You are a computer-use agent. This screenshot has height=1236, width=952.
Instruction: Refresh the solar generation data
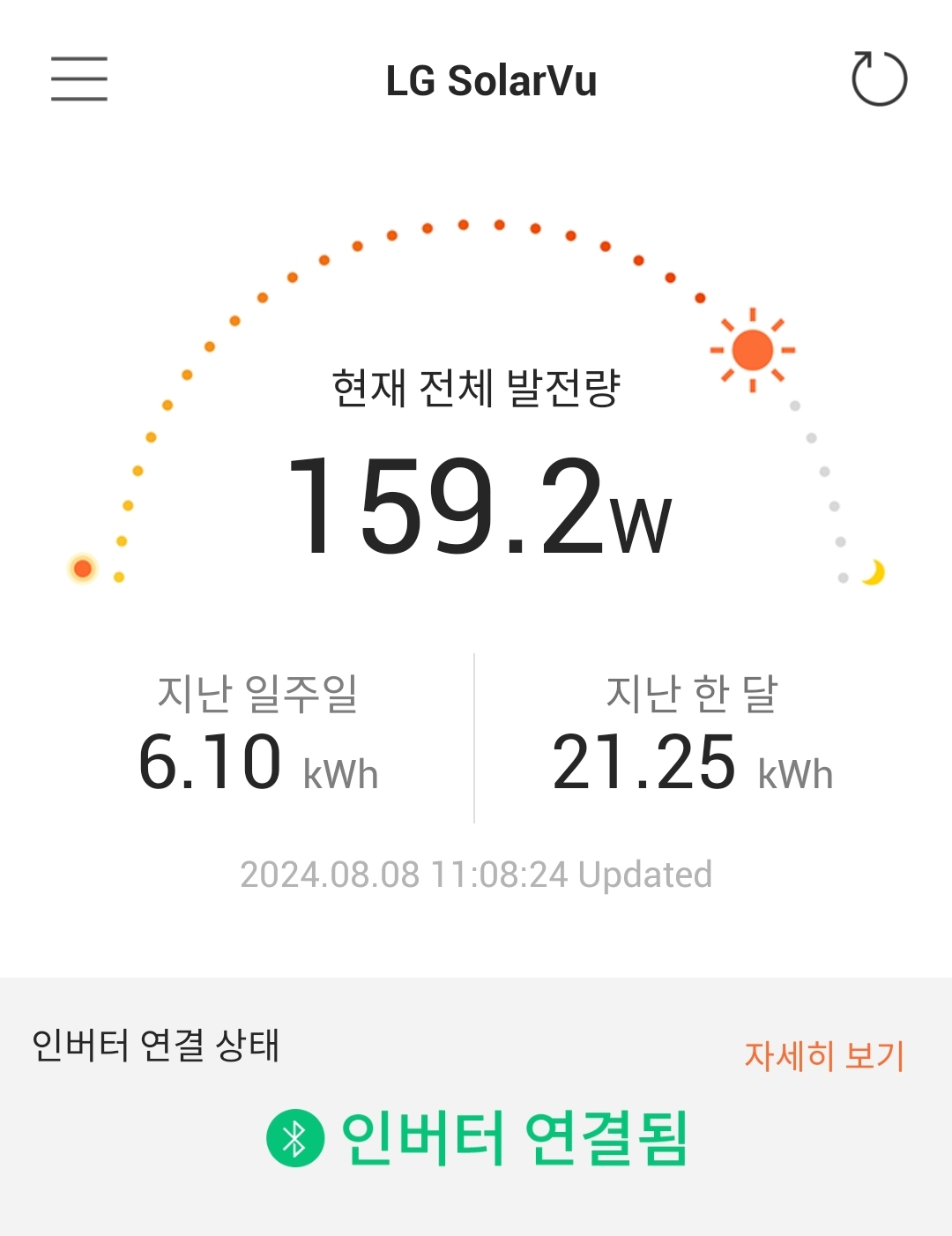879,79
